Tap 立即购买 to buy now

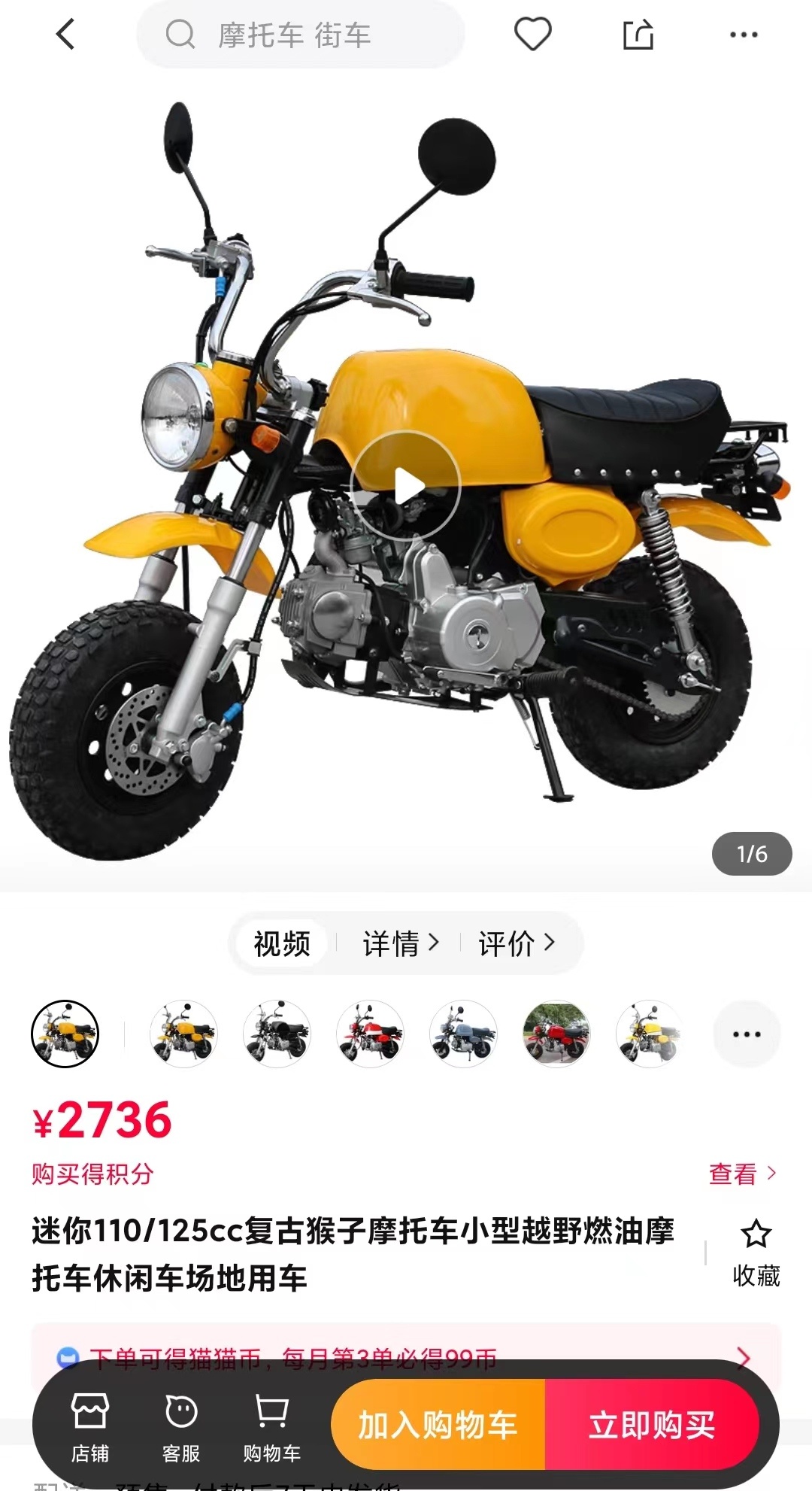pos(651,1425)
